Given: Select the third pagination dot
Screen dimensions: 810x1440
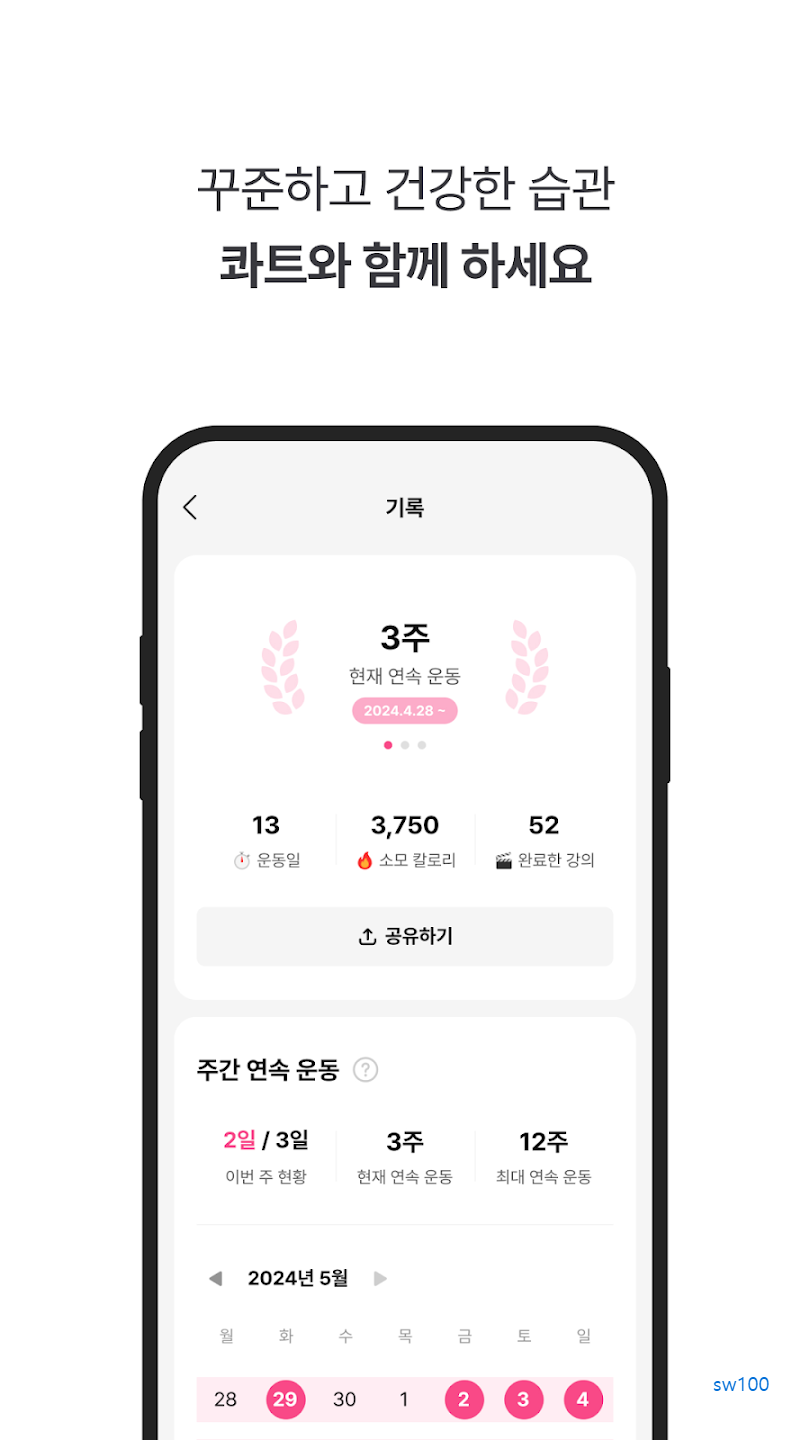Looking at the screenshot, I should tap(421, 745).
